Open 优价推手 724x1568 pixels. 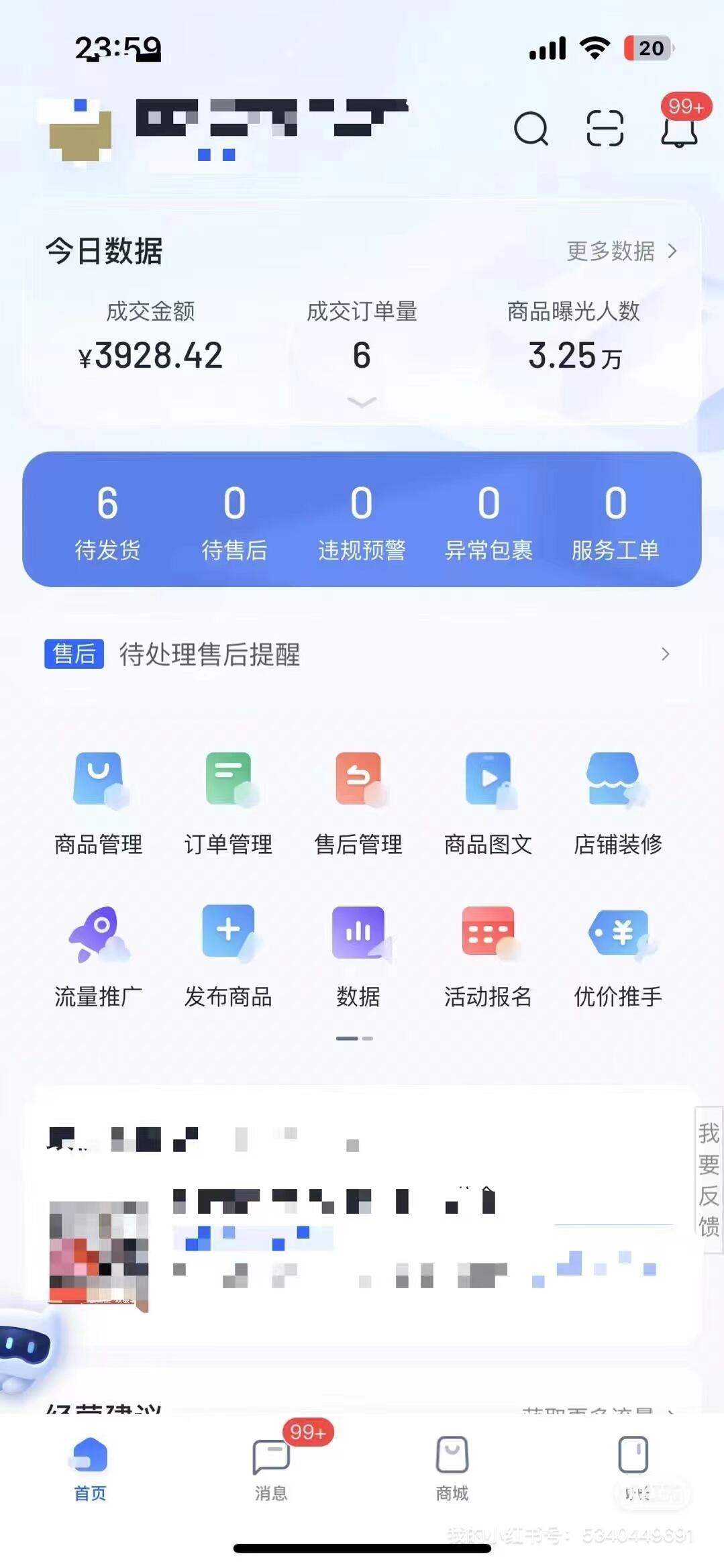[618, 955]
